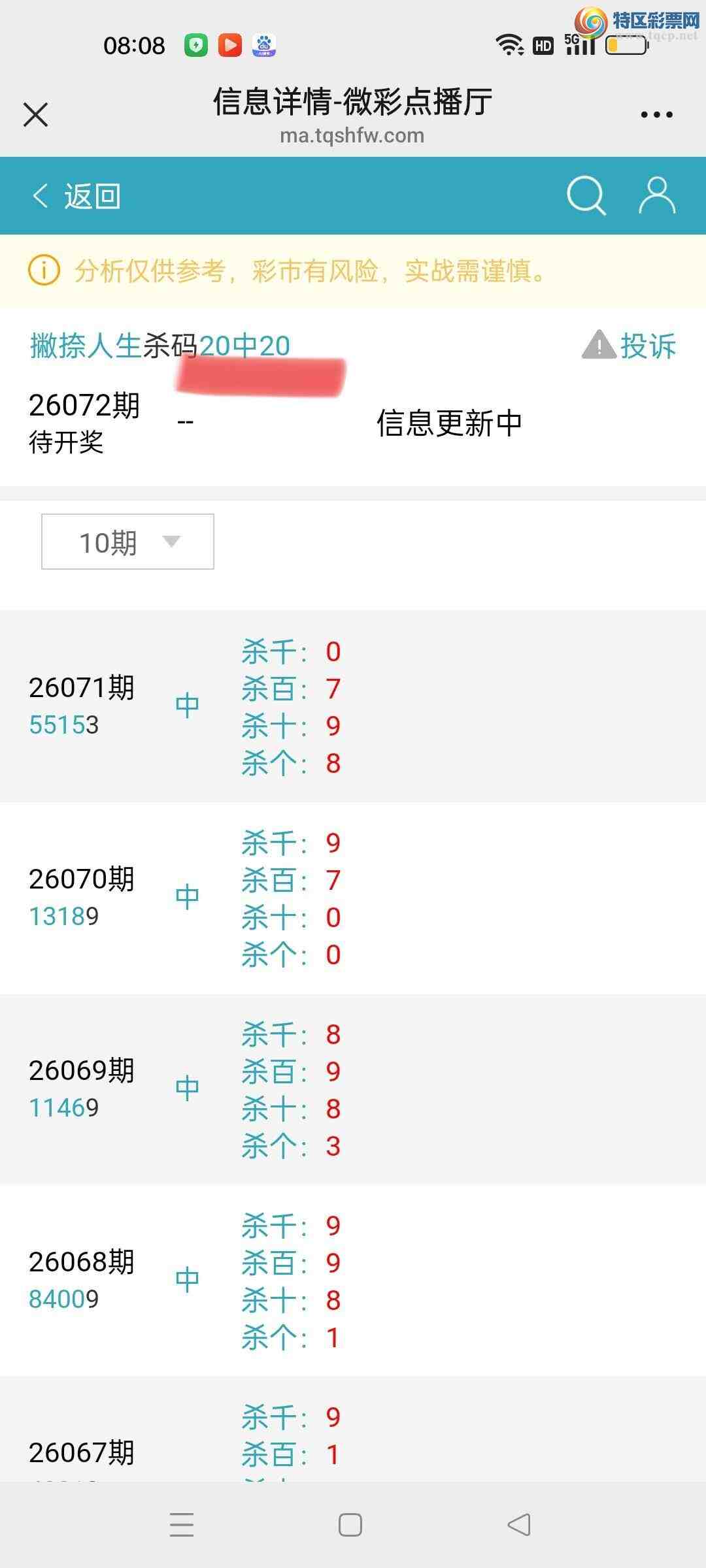Tap 投诉 to file a complaint
The image size is (706, 1568).
point(630,346)
